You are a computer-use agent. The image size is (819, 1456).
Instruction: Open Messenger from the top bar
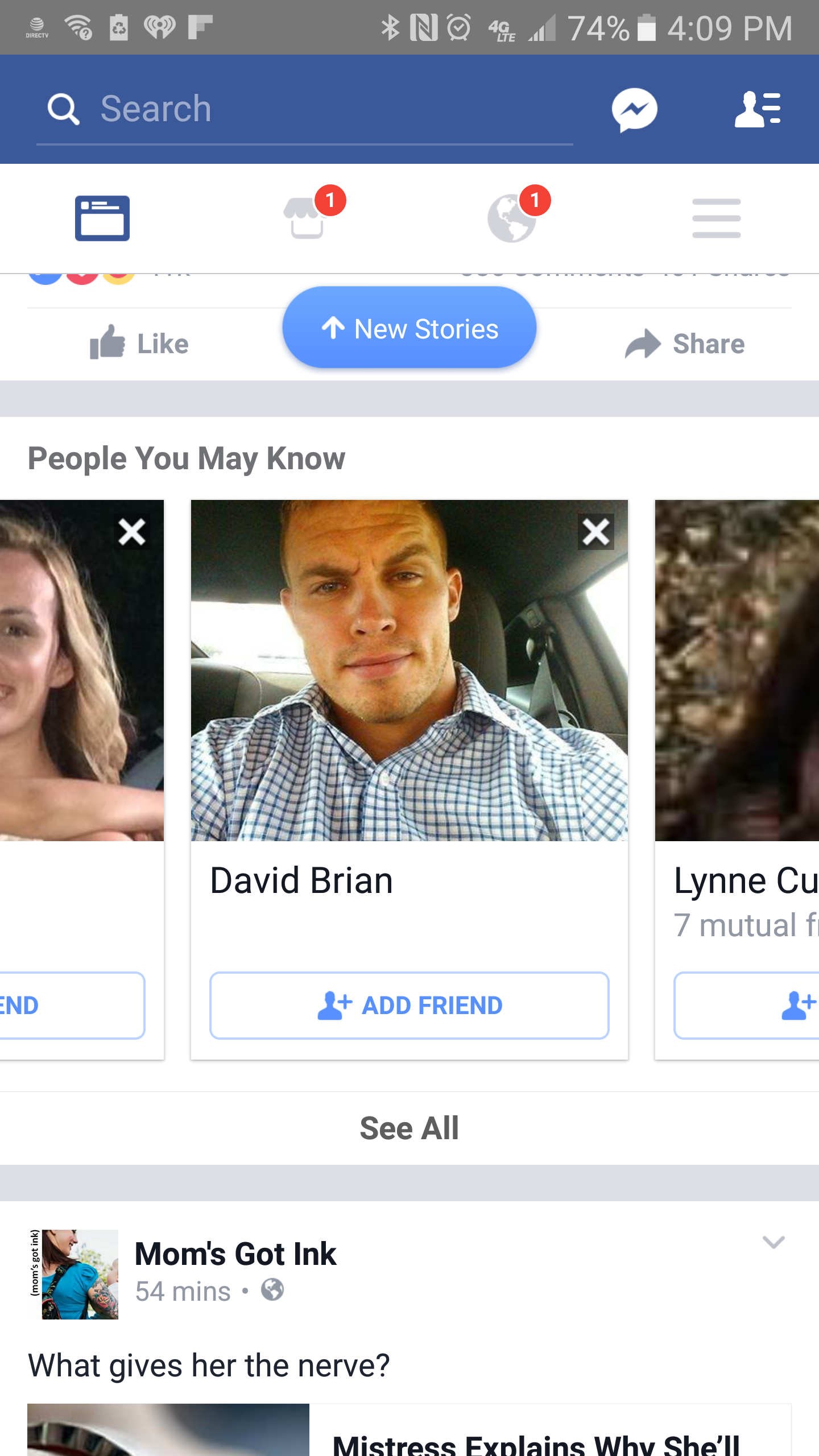pos(634,109)
